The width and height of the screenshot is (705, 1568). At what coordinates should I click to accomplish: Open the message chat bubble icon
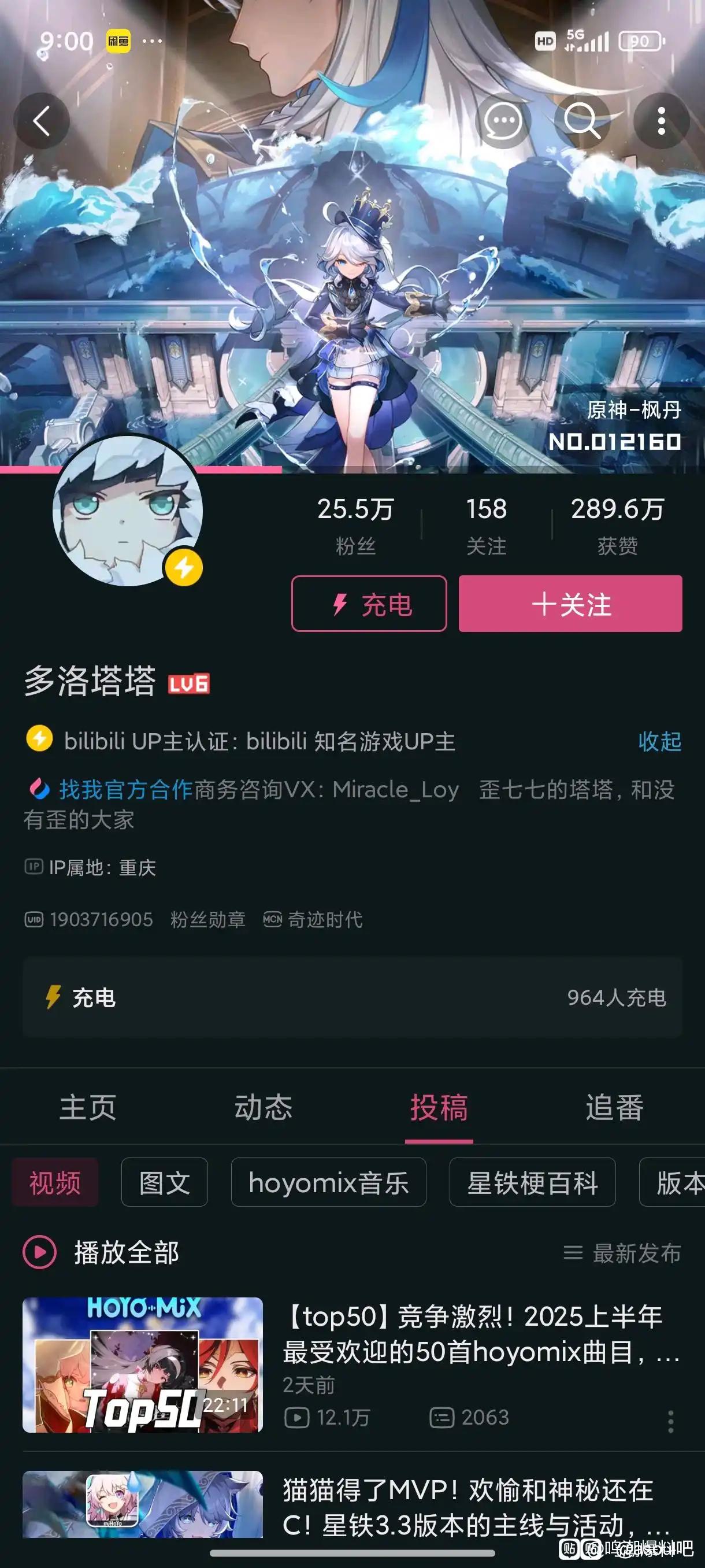(x=502, y=121)
